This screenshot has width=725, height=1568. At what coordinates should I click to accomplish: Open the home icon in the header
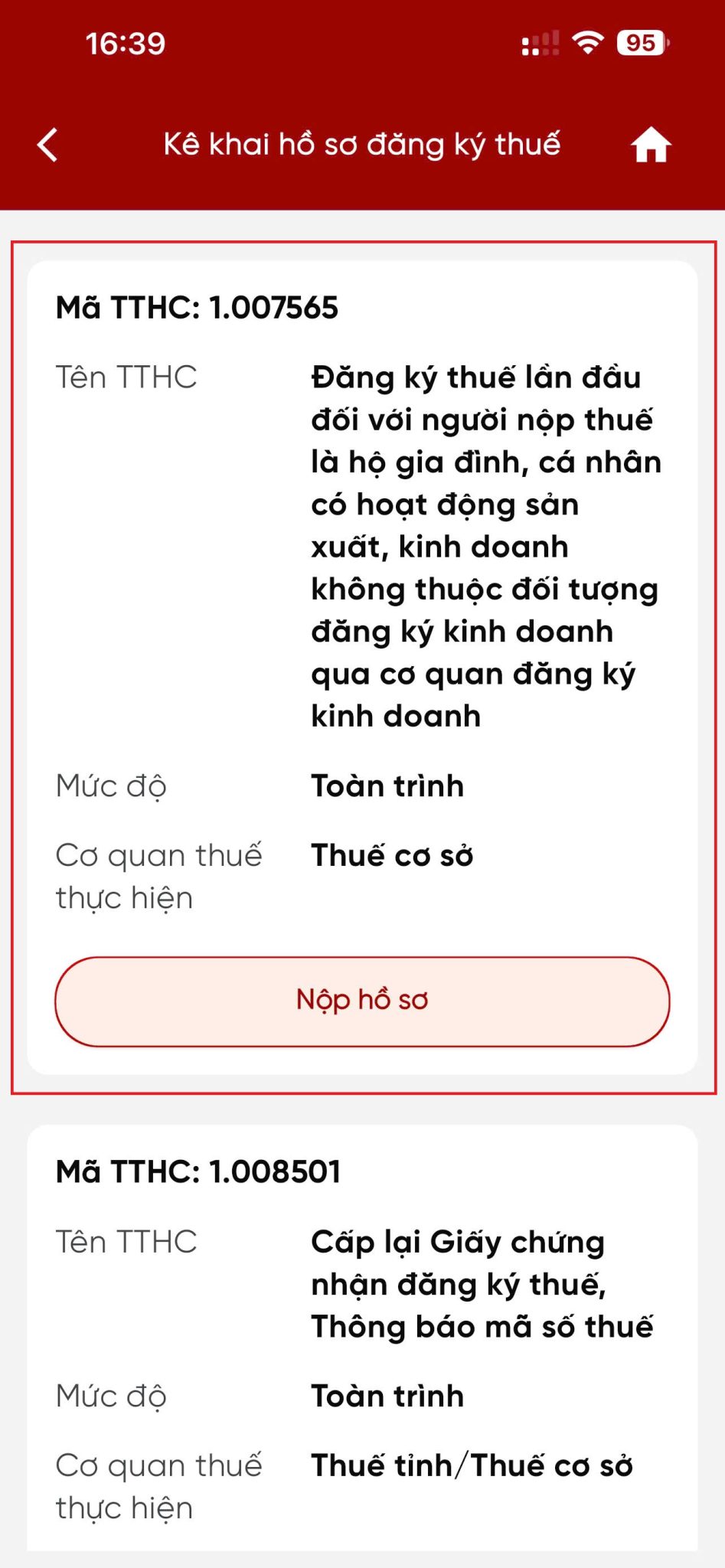point(650,145)
